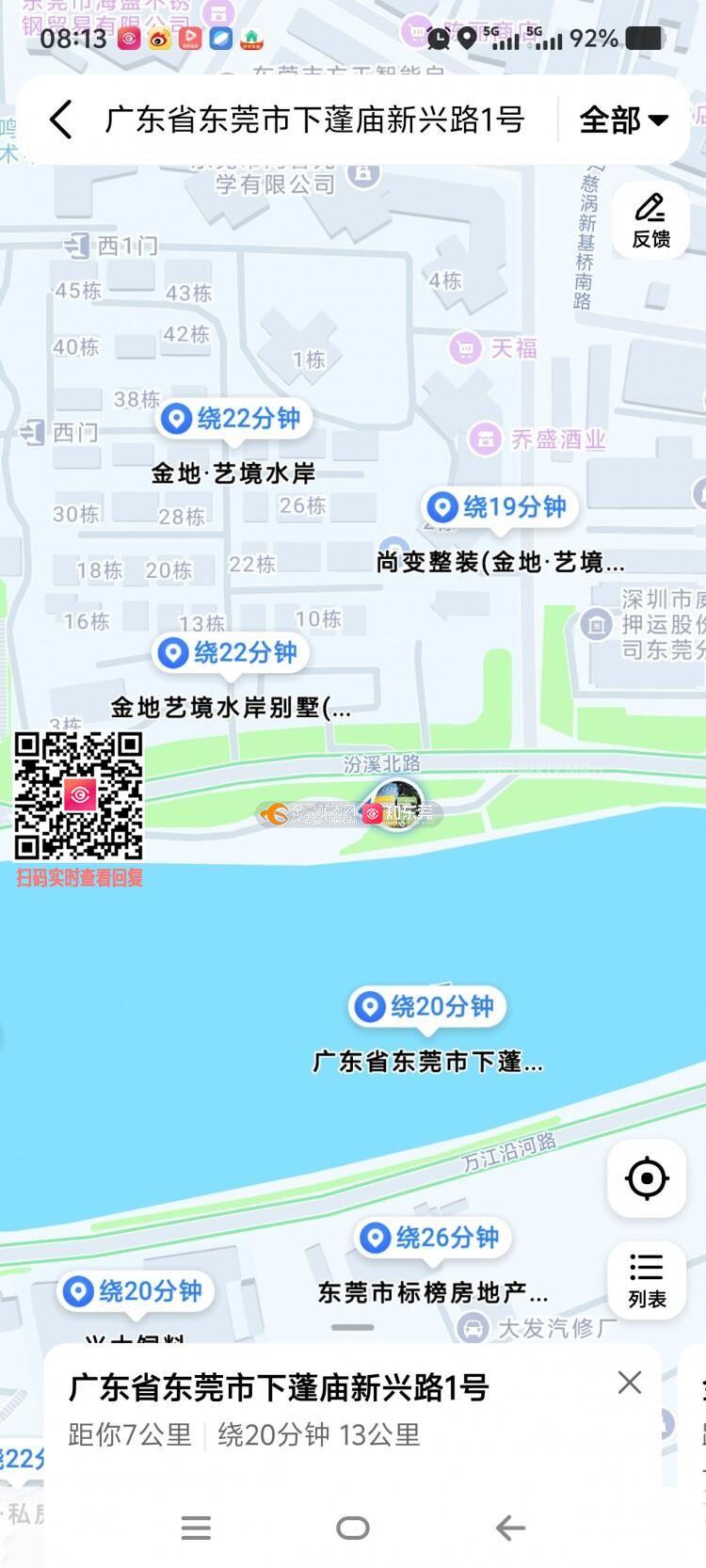The height and width of the screenshot is (1568, 706).
Task: Tap the 金地艺境水岸别墅 map pin
Action: click(230, 653)
